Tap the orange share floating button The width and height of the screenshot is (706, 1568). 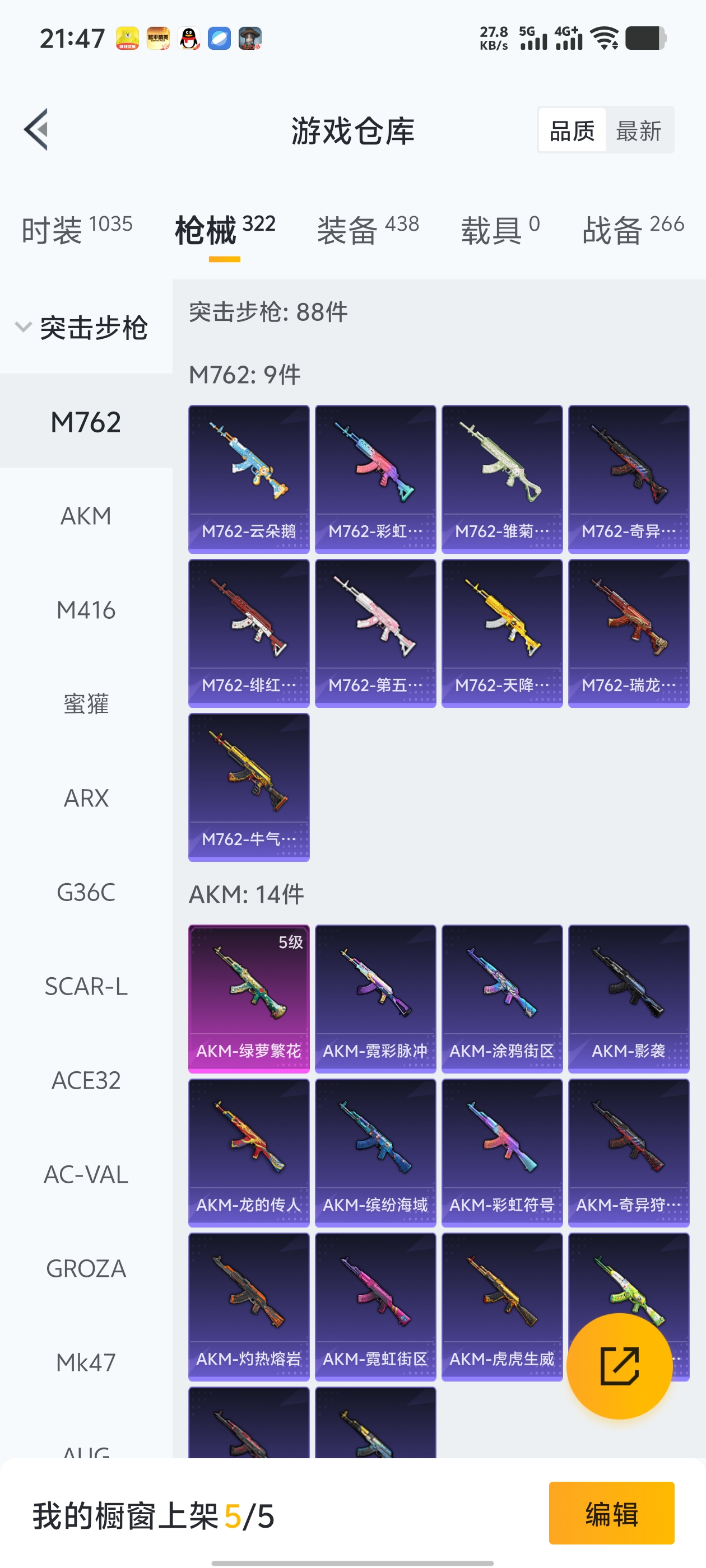click(619, 1366)
